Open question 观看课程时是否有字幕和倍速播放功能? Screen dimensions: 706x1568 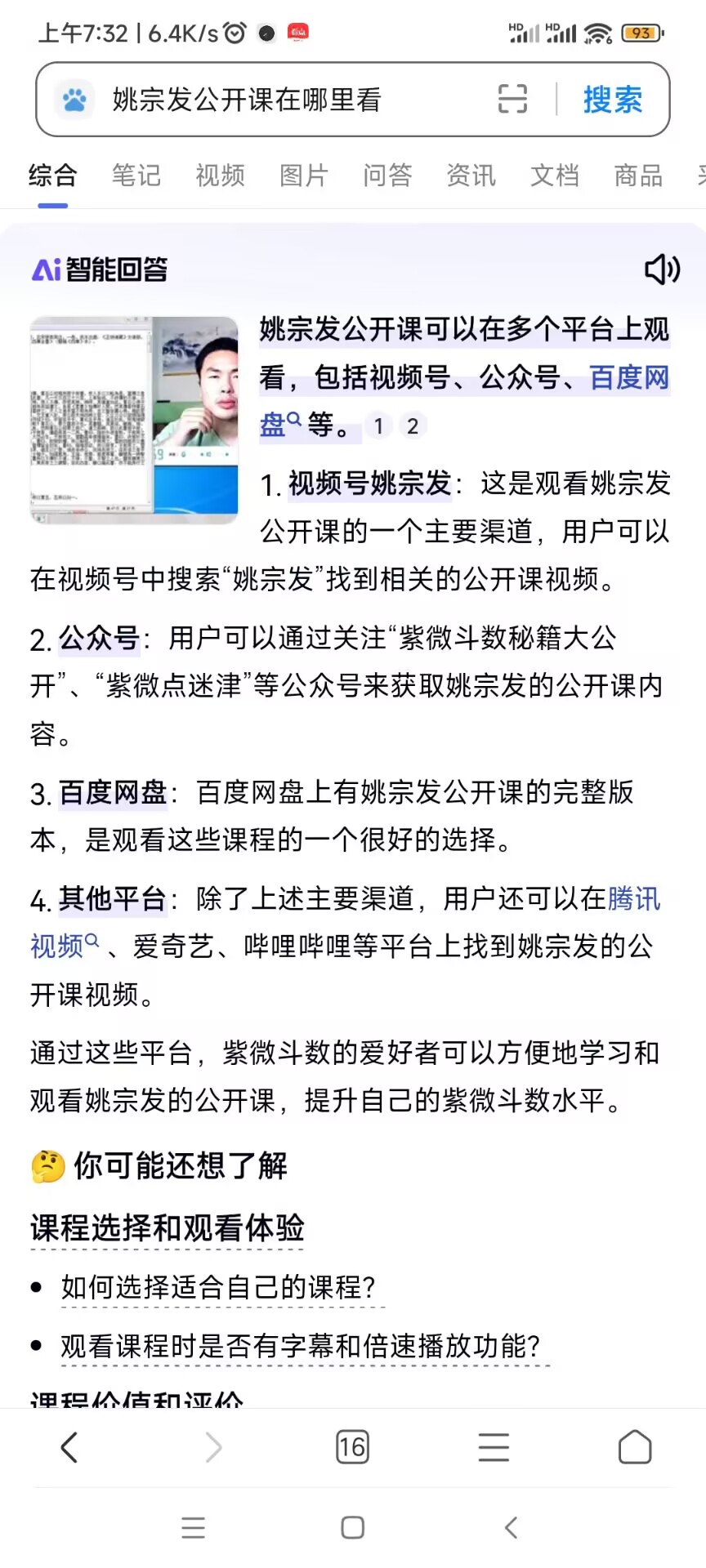301,1346
